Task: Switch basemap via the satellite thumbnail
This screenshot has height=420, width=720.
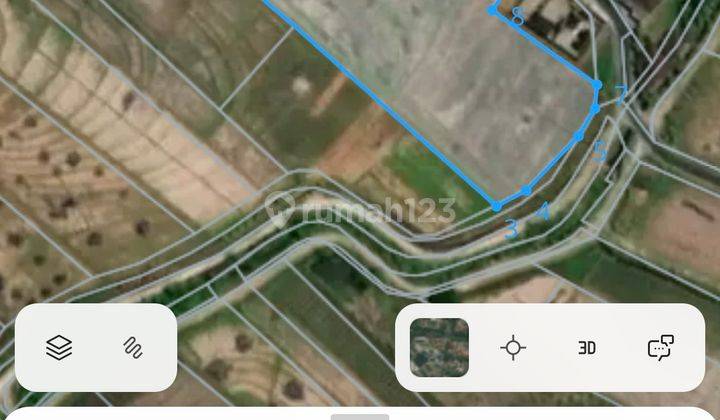Action: coord(439,347)
